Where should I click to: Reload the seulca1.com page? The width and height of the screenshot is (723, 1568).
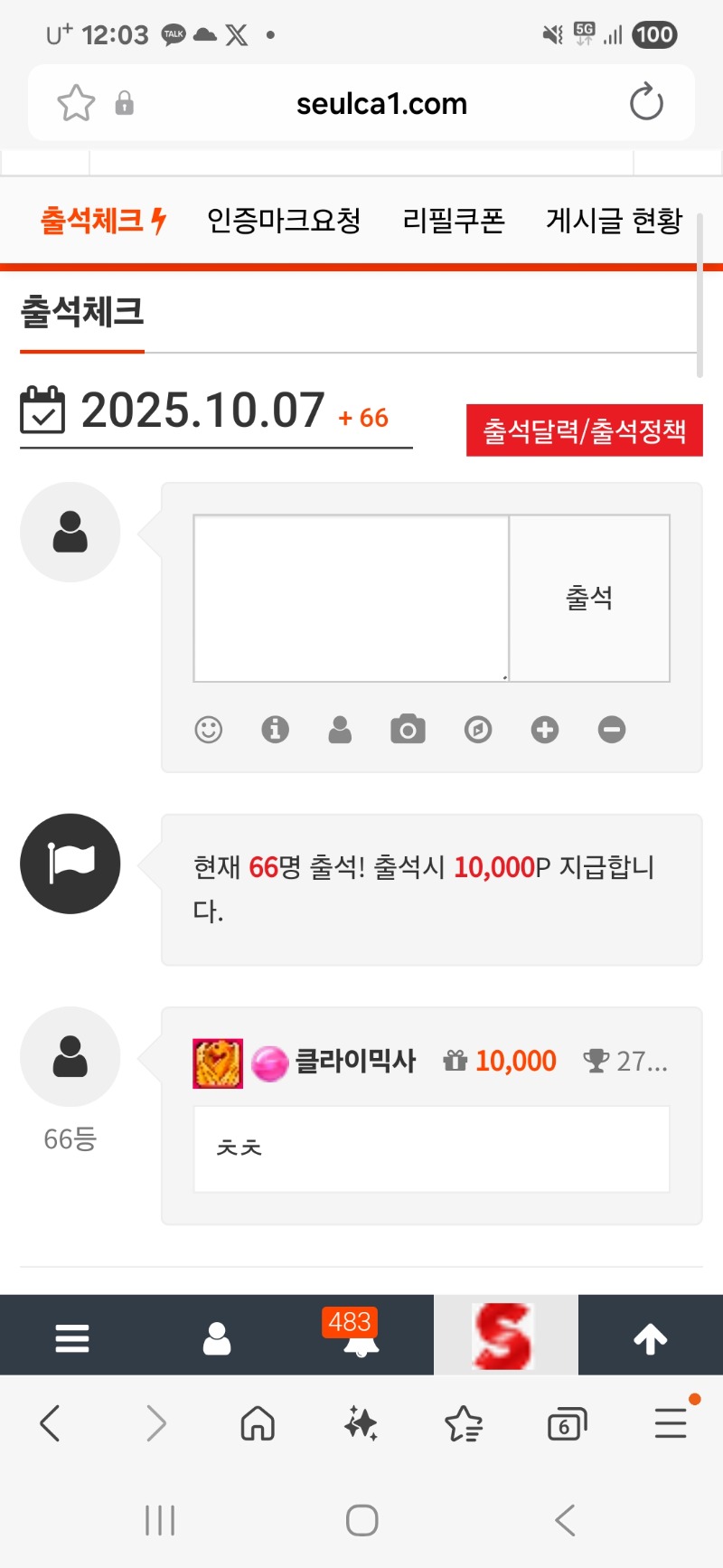coord(646,103)
